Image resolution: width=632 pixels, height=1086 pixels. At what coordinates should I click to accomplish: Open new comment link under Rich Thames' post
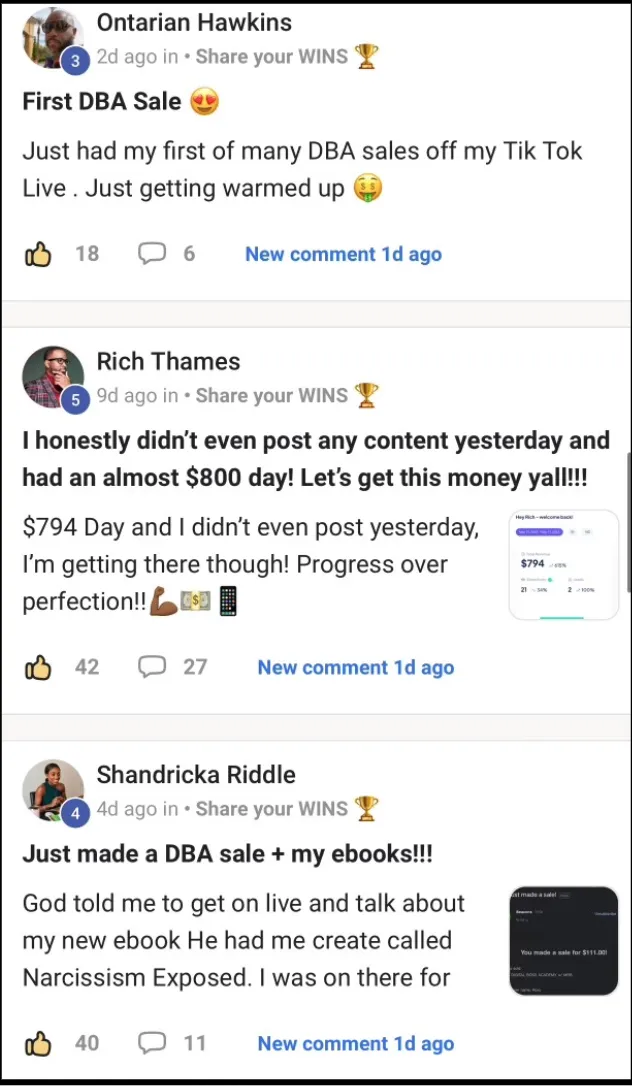[355, 667]
